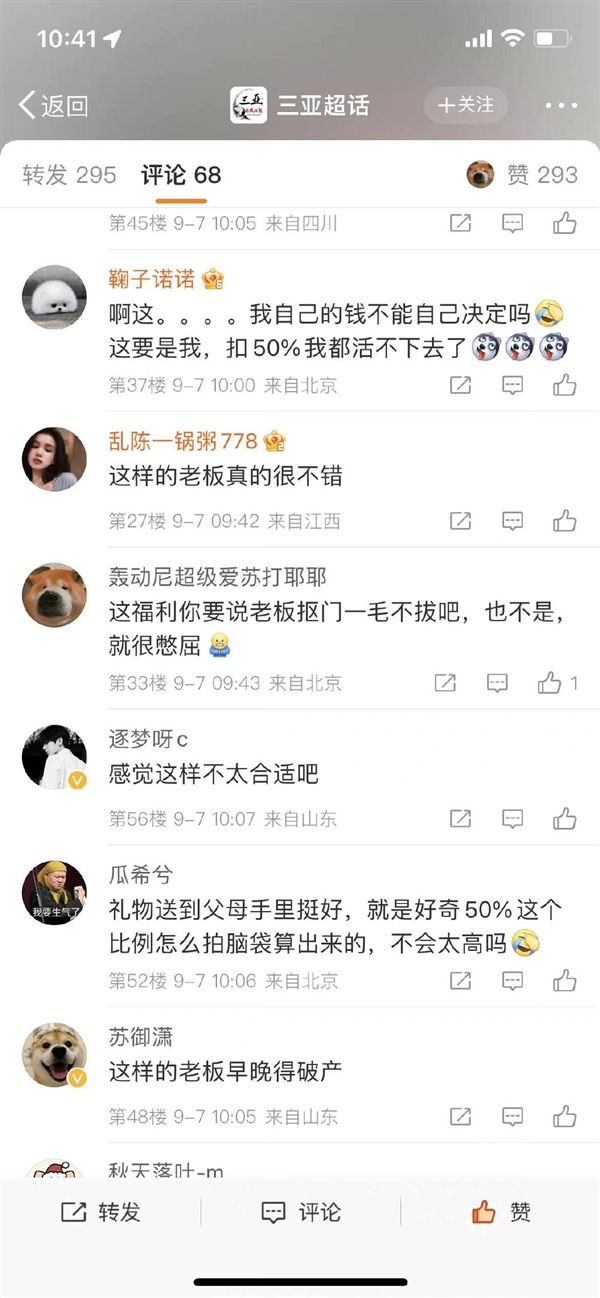This screenshot has width=600, height=1298.
Task: Open the three-dot overflow menu
Action: (561, 105)
